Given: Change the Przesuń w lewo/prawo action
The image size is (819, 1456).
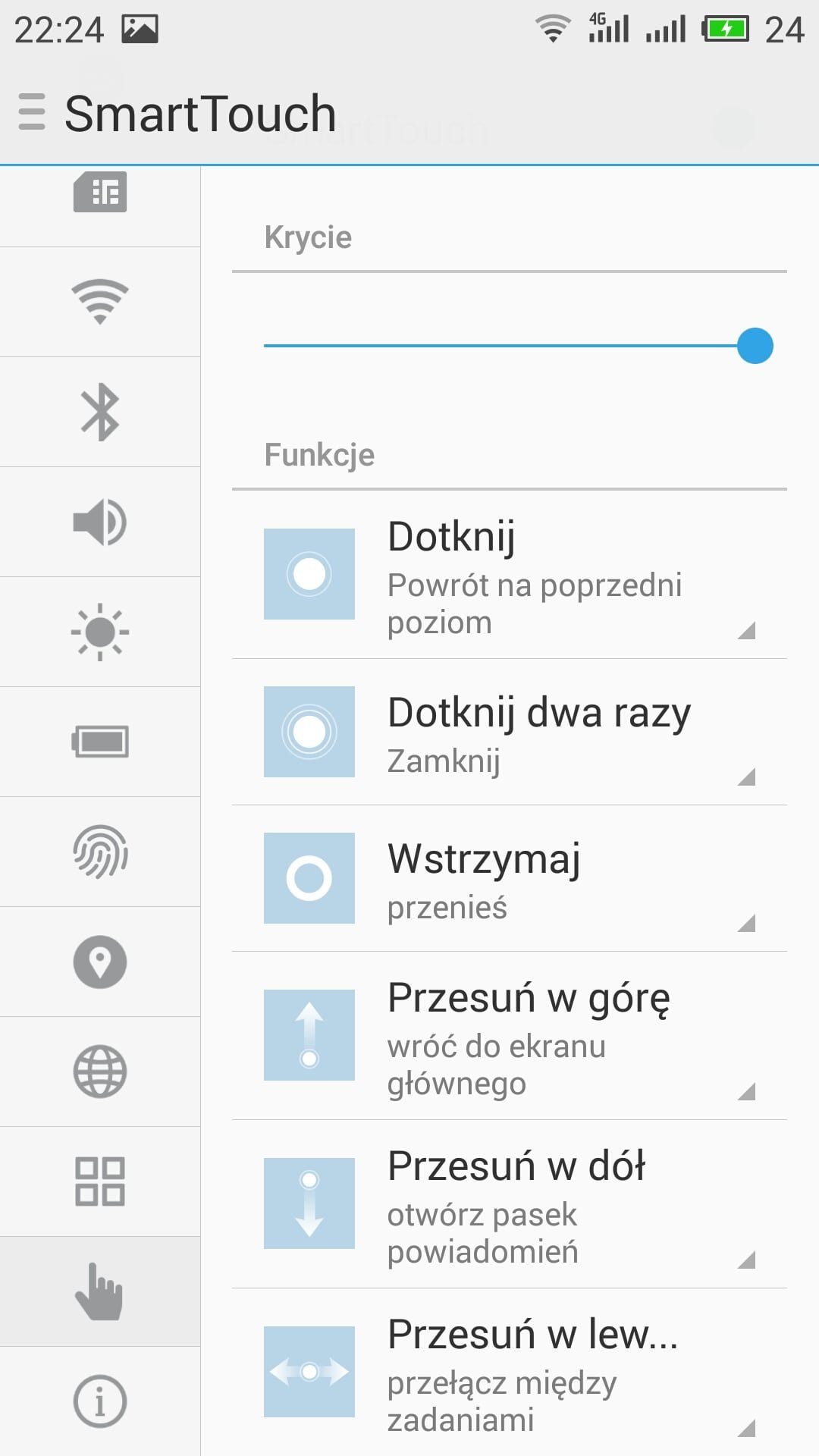Looking at the screenshot, I should click(510, 1373).
